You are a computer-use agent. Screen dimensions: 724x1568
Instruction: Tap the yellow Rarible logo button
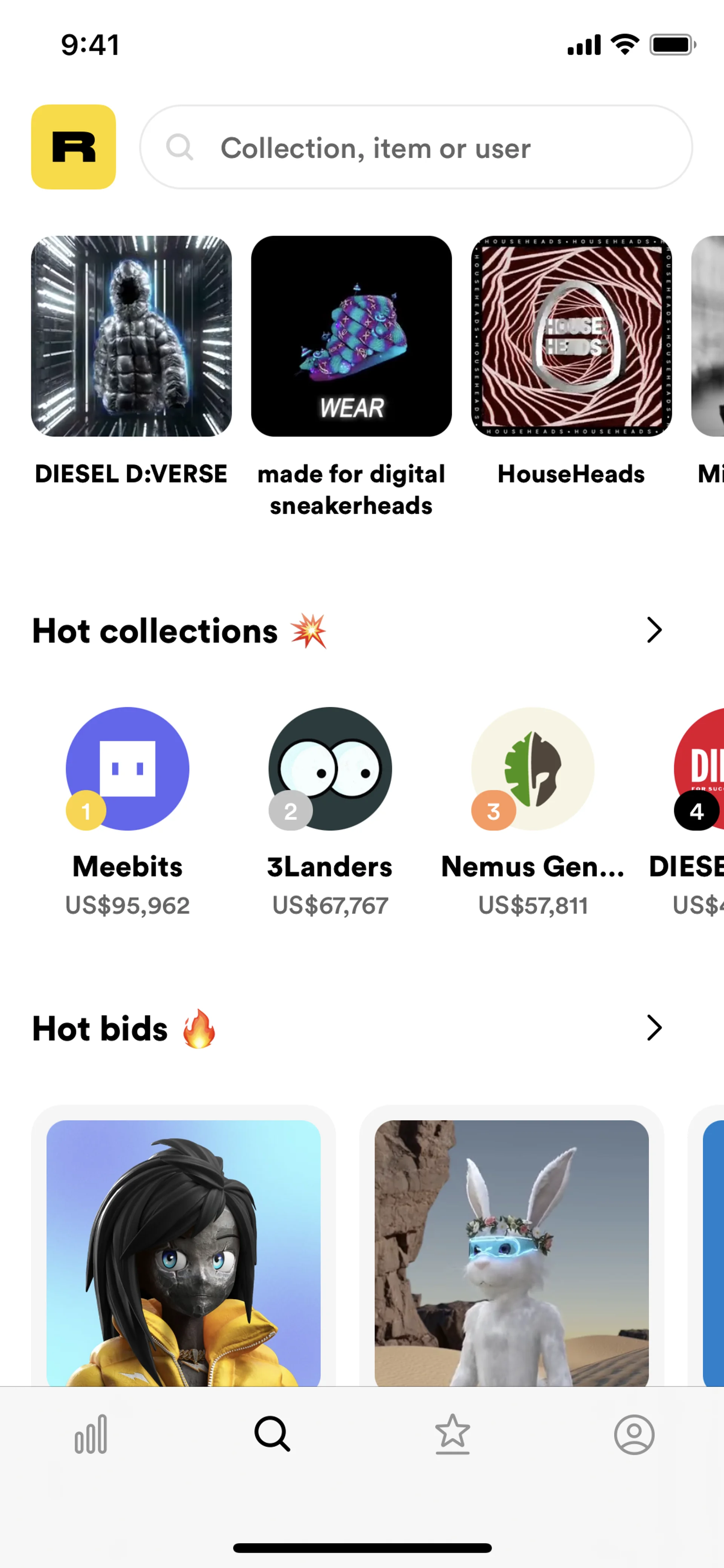point(73,147)
